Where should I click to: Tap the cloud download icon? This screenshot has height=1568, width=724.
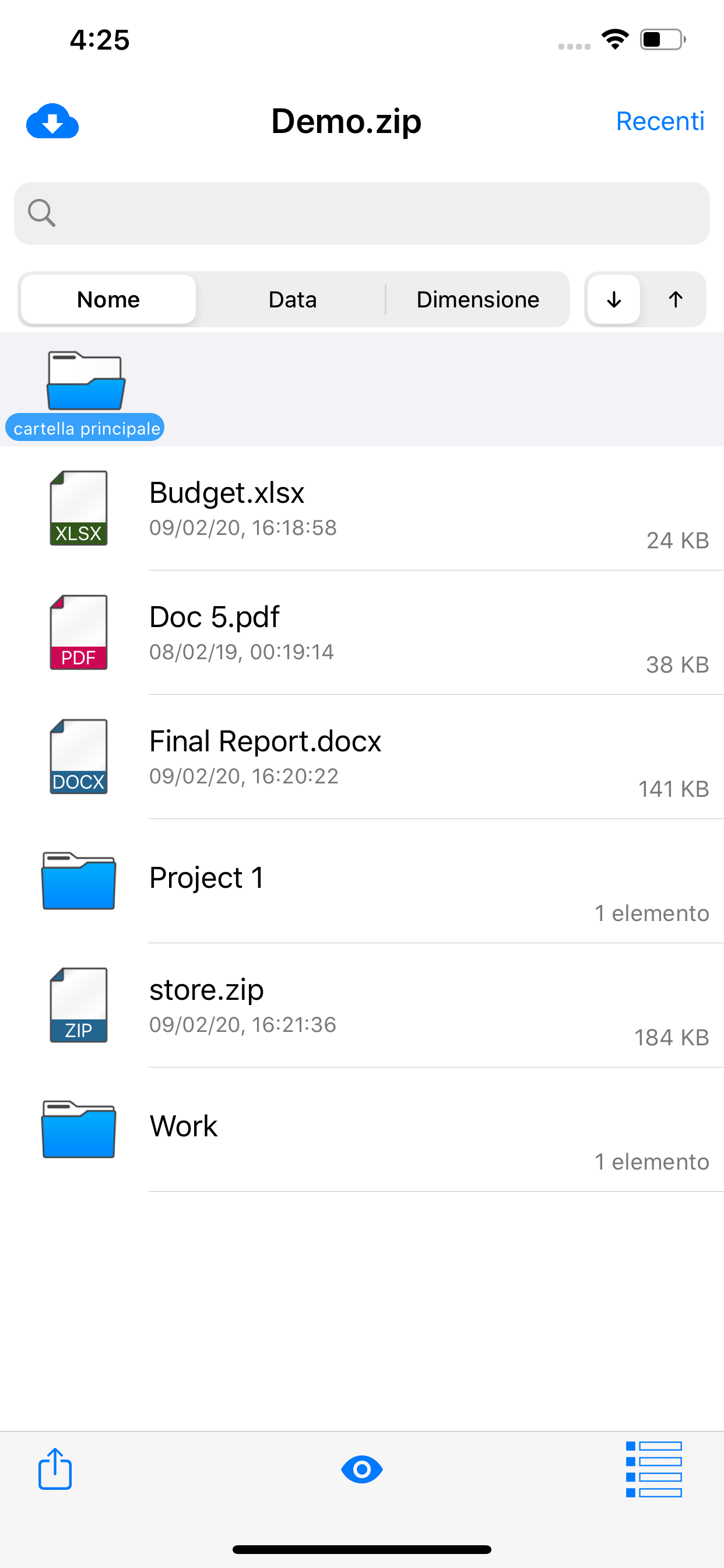point(52,121)
